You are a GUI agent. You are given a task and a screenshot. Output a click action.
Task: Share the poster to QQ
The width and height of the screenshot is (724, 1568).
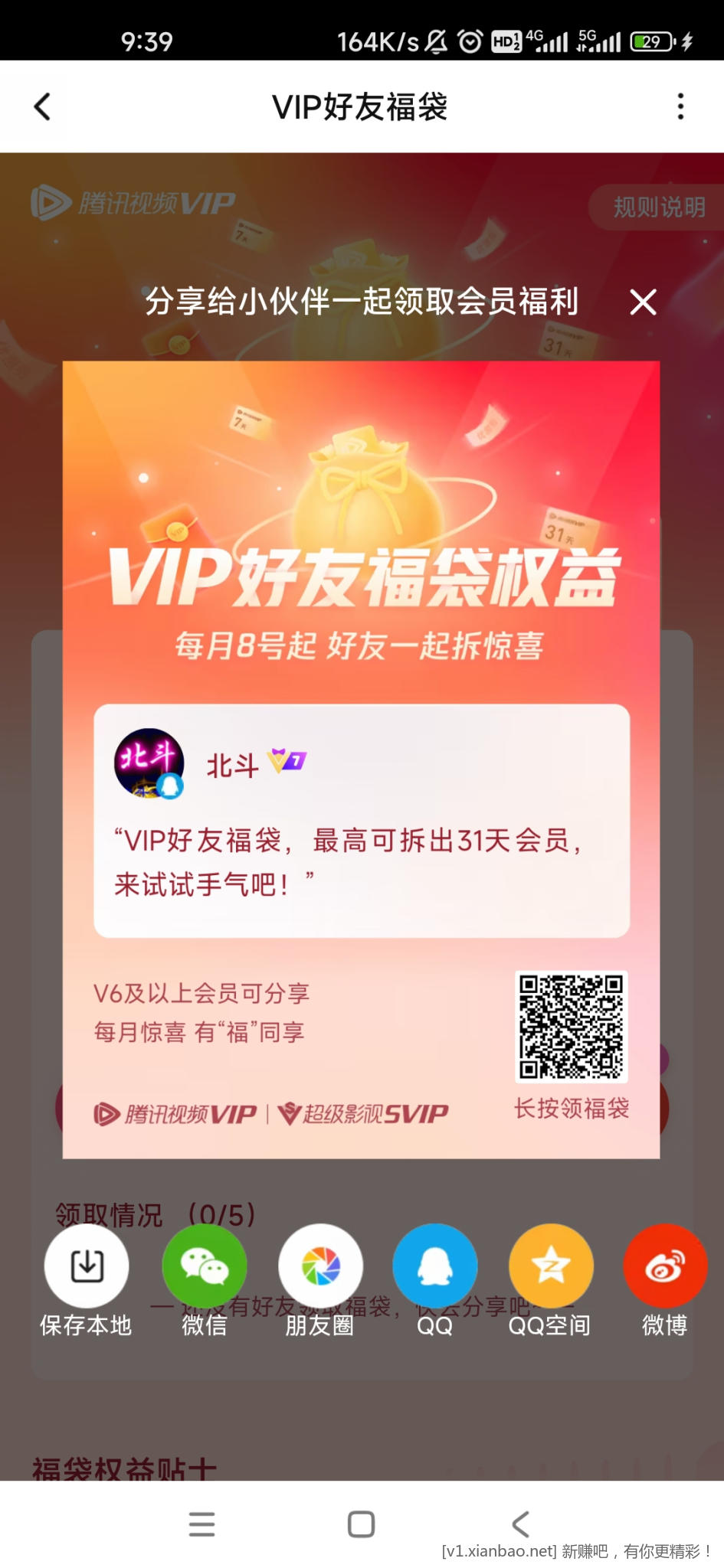434,1266
